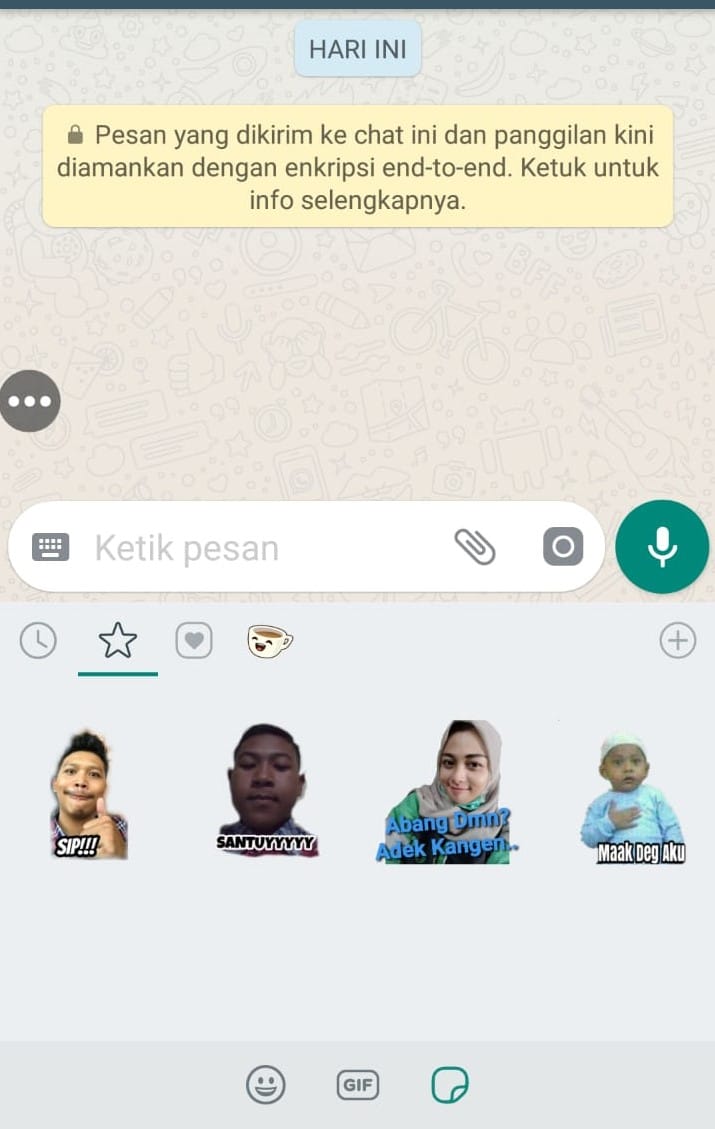
Task: Tap the end-to-end encryption info banner
Action: [x=358, y=167]
